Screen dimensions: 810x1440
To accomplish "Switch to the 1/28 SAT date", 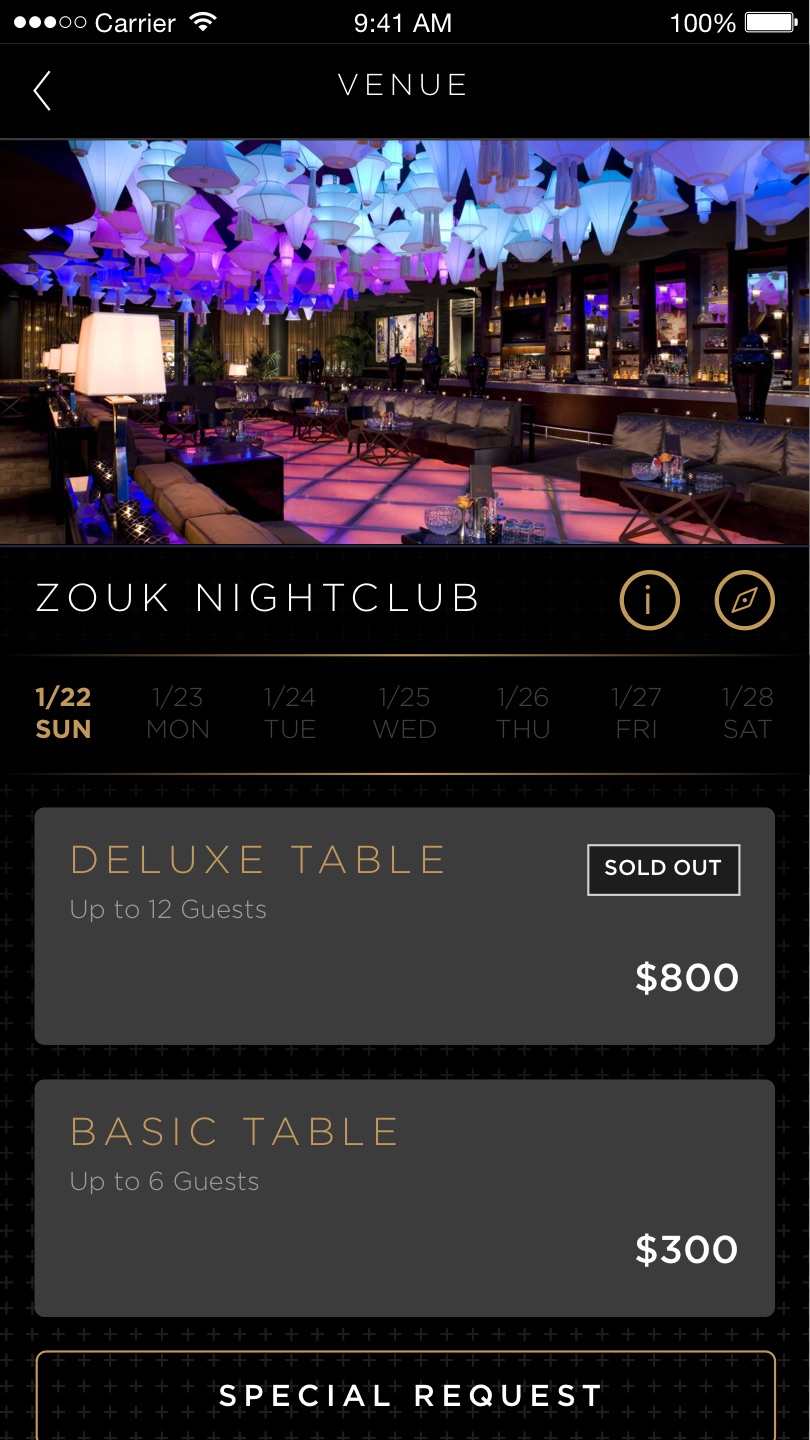I will pos(747,713).
